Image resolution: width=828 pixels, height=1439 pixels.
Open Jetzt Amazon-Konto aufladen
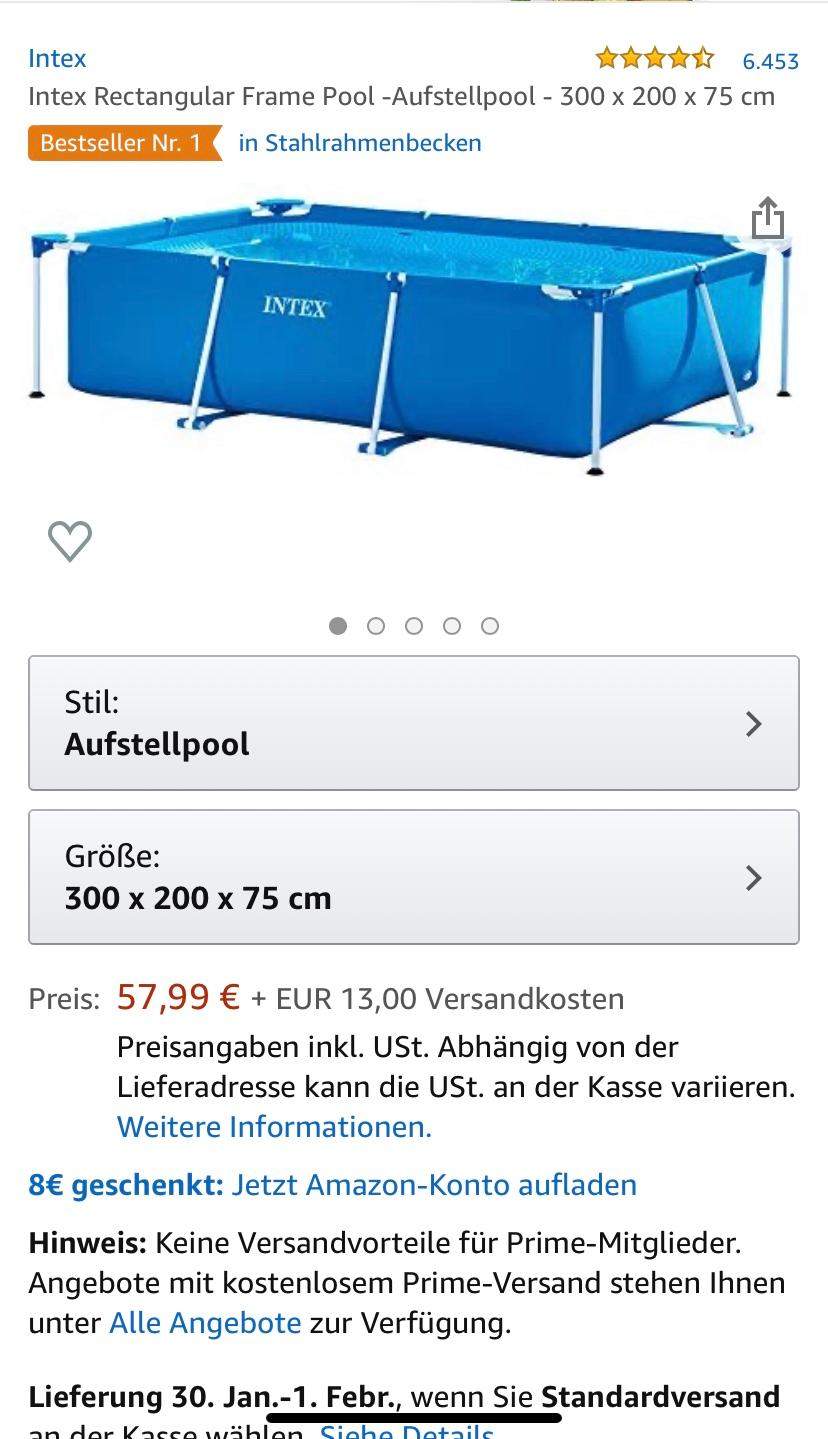click(433, 1184)
